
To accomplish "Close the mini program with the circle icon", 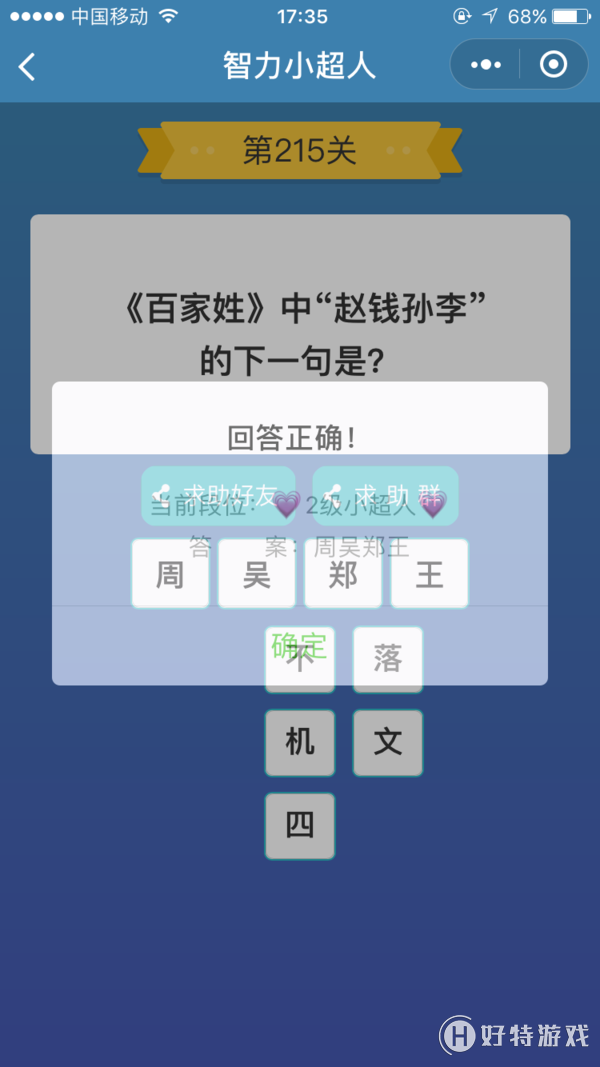I will point(553,65).
